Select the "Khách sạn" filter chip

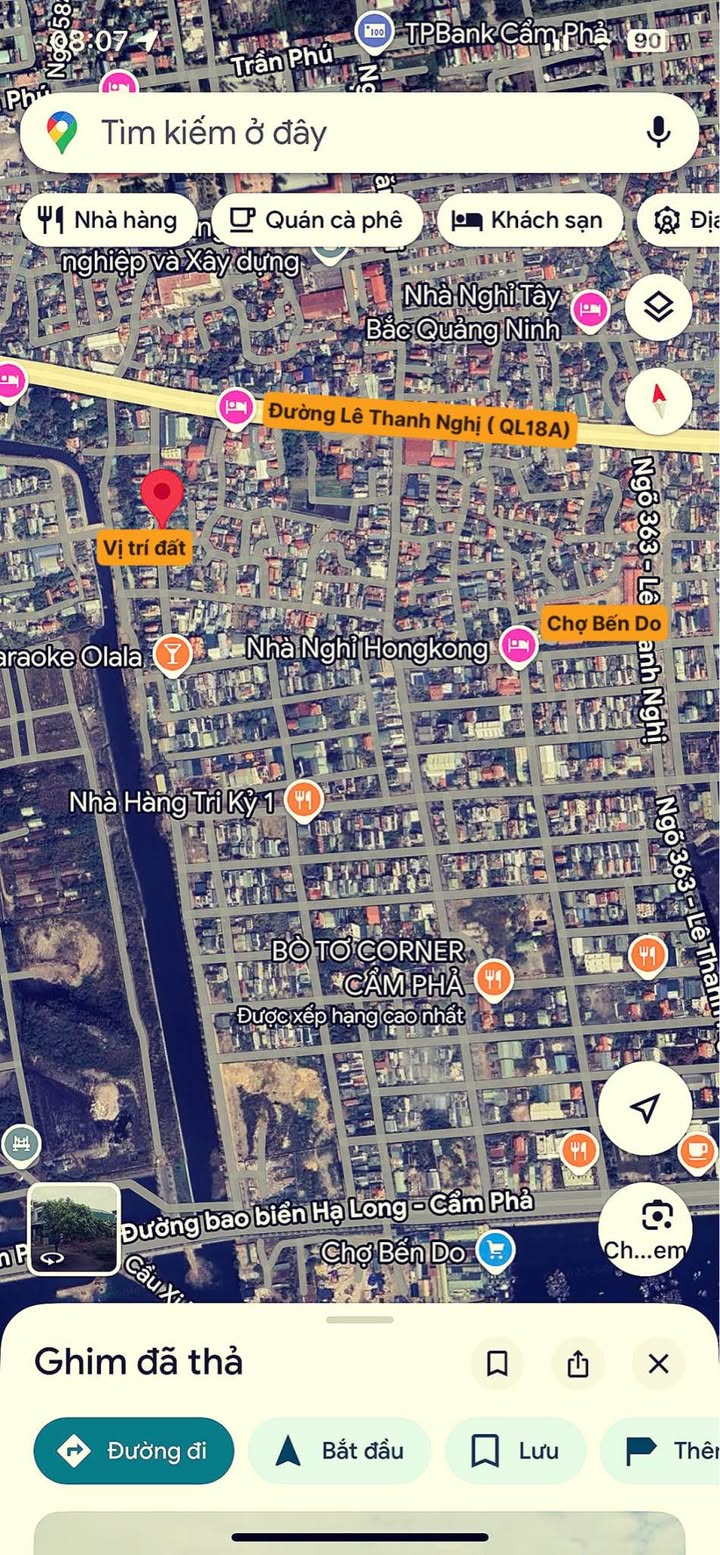tap(529, 221)
